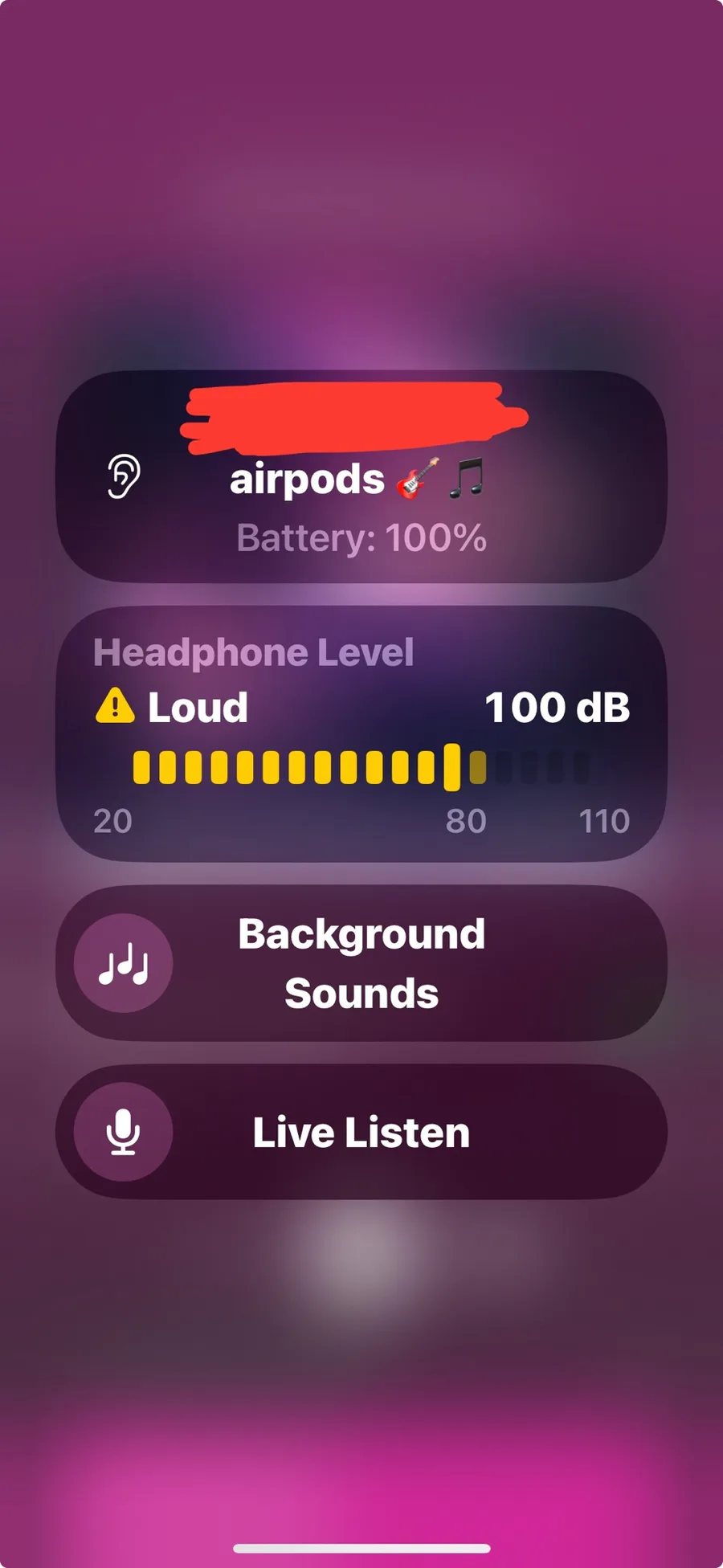Open the Headphone Level details
This screenshot has width=723, height=1568.
coord(361,733)
